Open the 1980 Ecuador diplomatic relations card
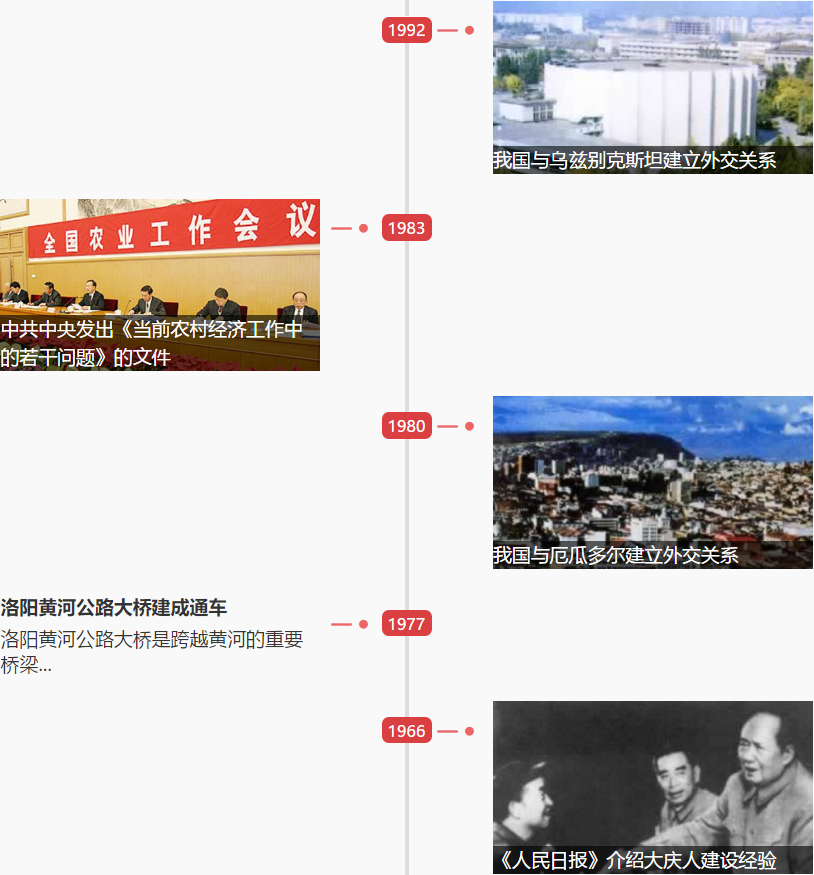814x875 pixels. 652,482
